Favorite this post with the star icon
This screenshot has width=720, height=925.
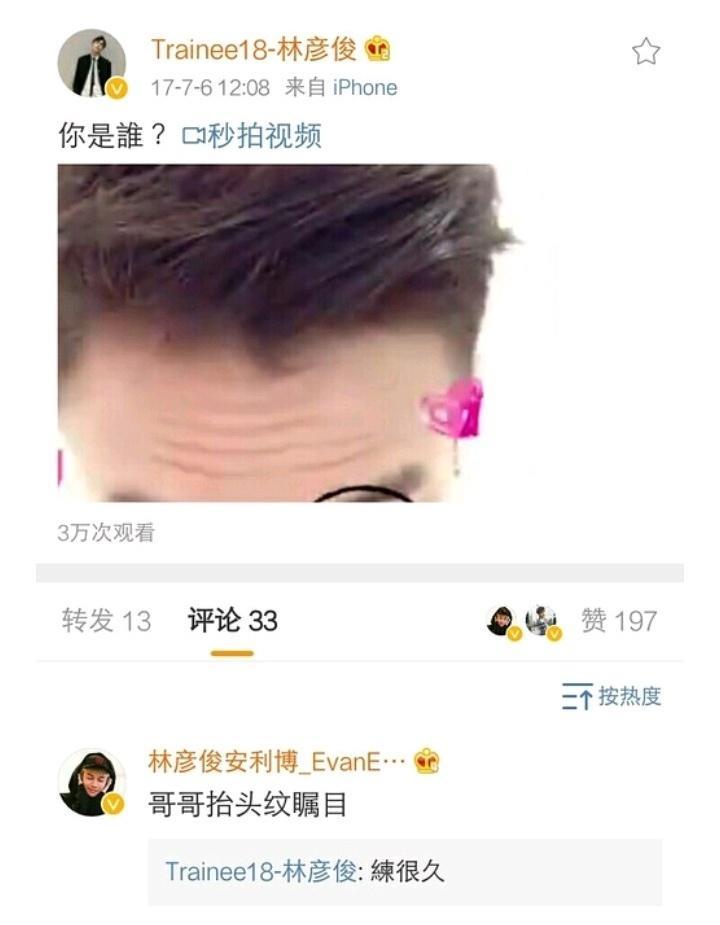coord(646,52)
